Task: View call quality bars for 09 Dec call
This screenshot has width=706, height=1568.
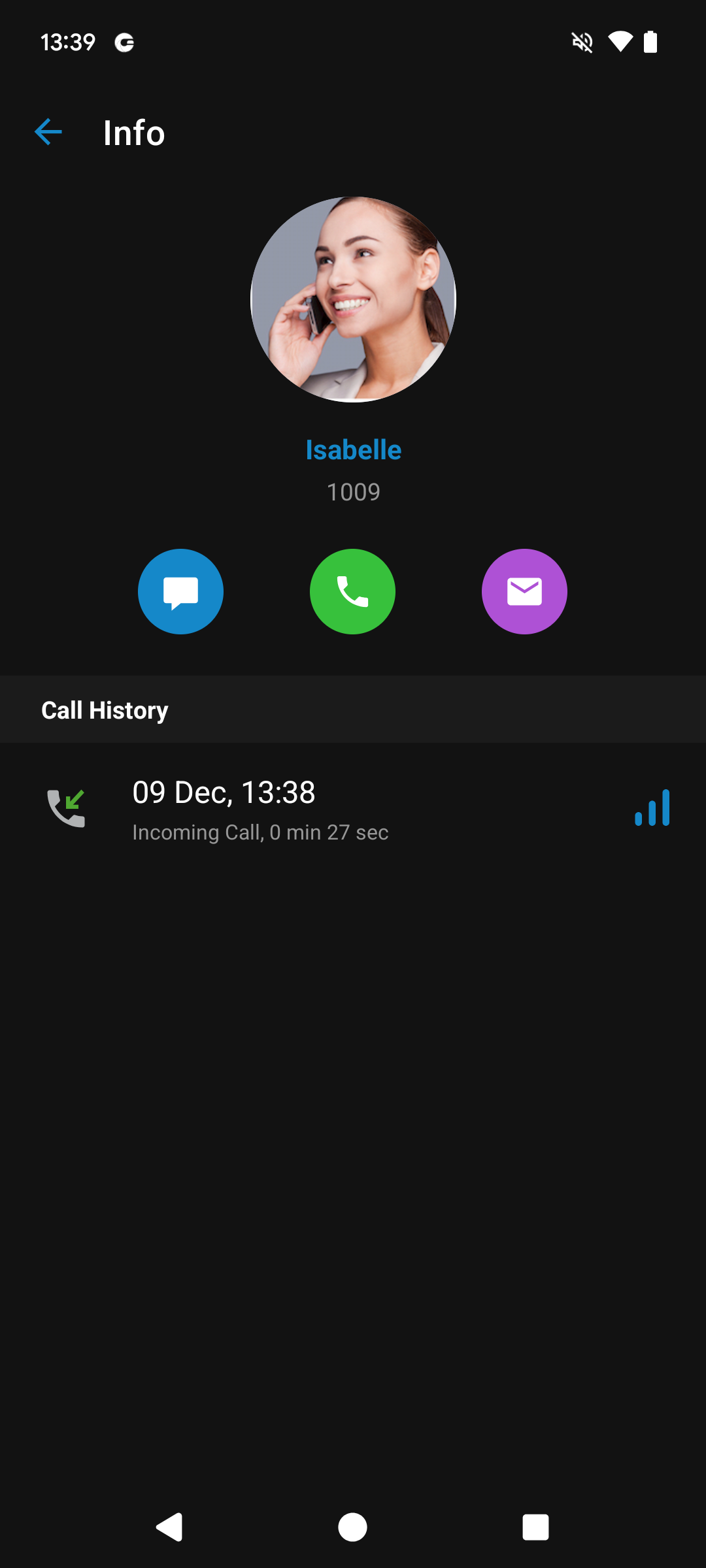Action: [652, 808]
